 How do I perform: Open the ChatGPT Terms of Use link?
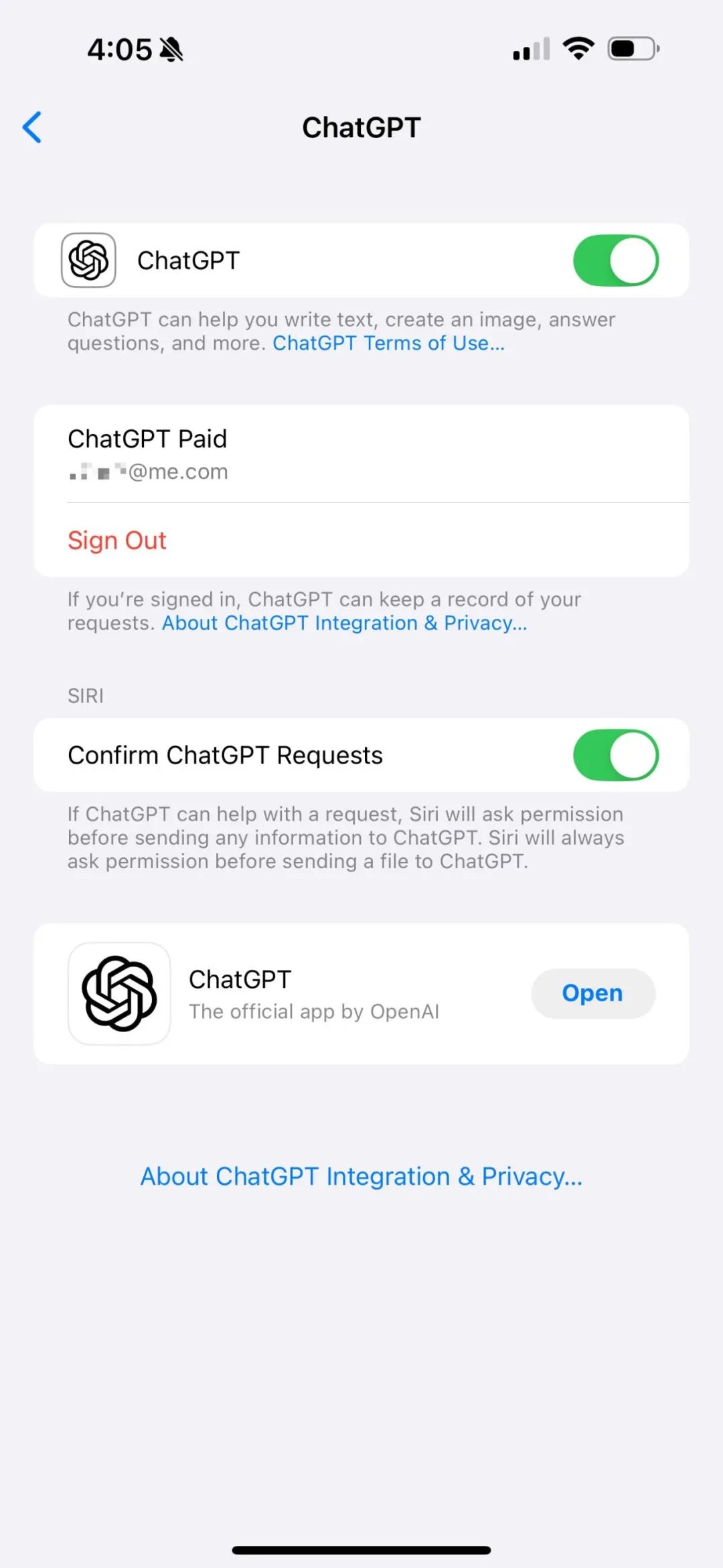pos(388,344)
